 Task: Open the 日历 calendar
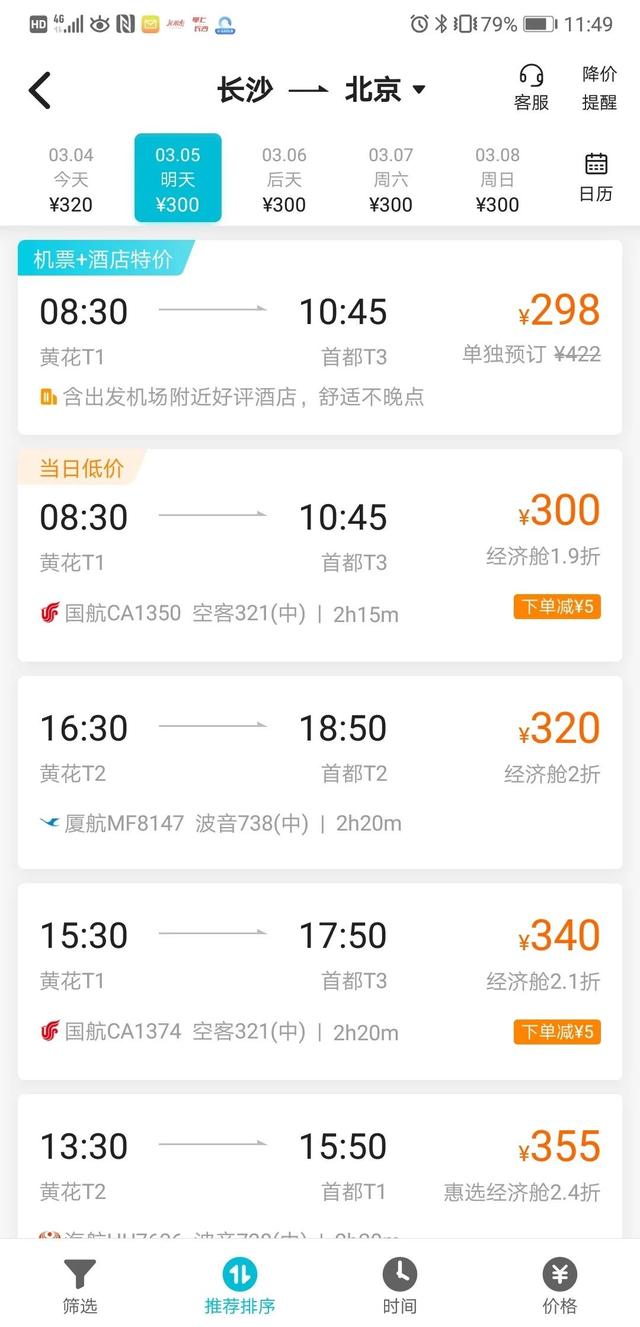(596, 178)
